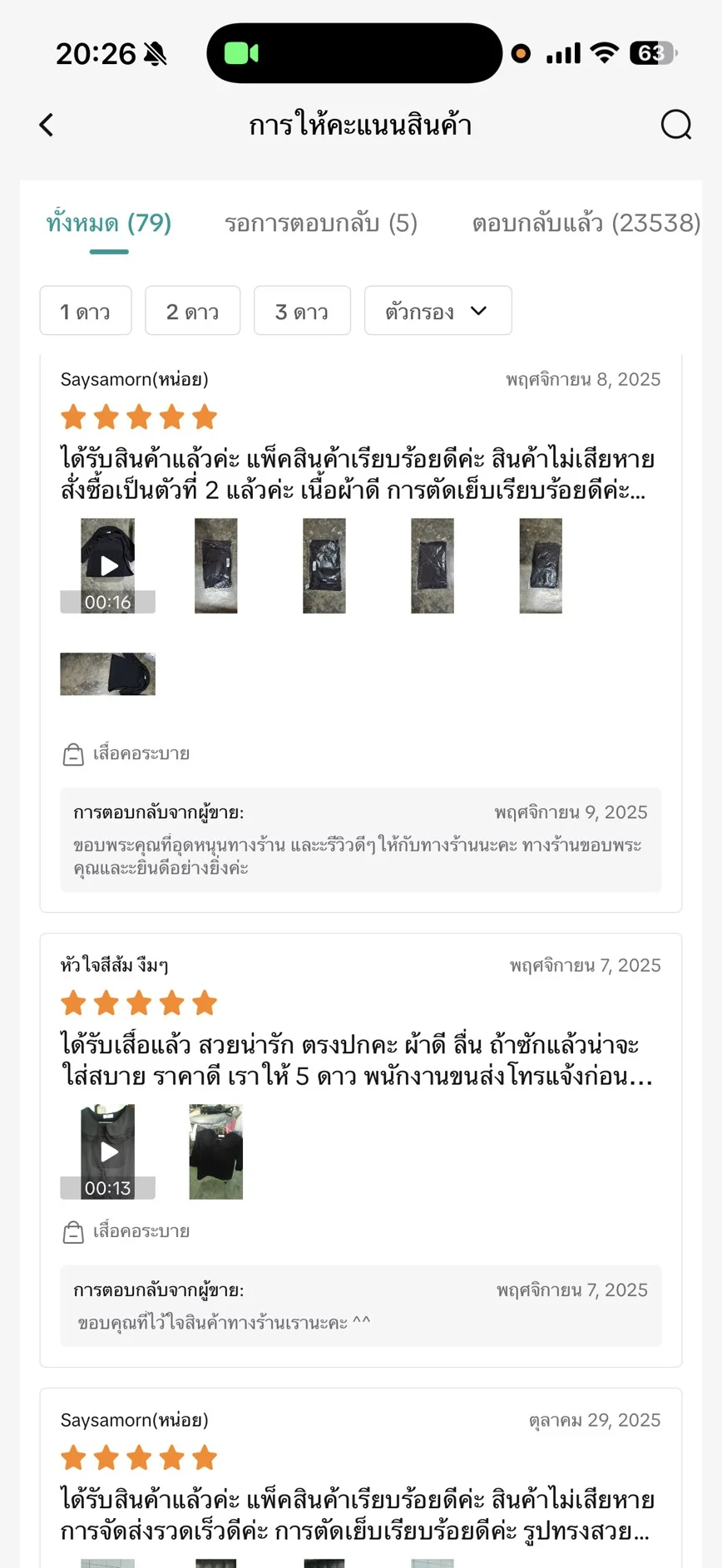Click the shopping bag icon next to เสื้อคอระบาย
The height and width of the screenshot is (1568, 722).
coord(74,753)
